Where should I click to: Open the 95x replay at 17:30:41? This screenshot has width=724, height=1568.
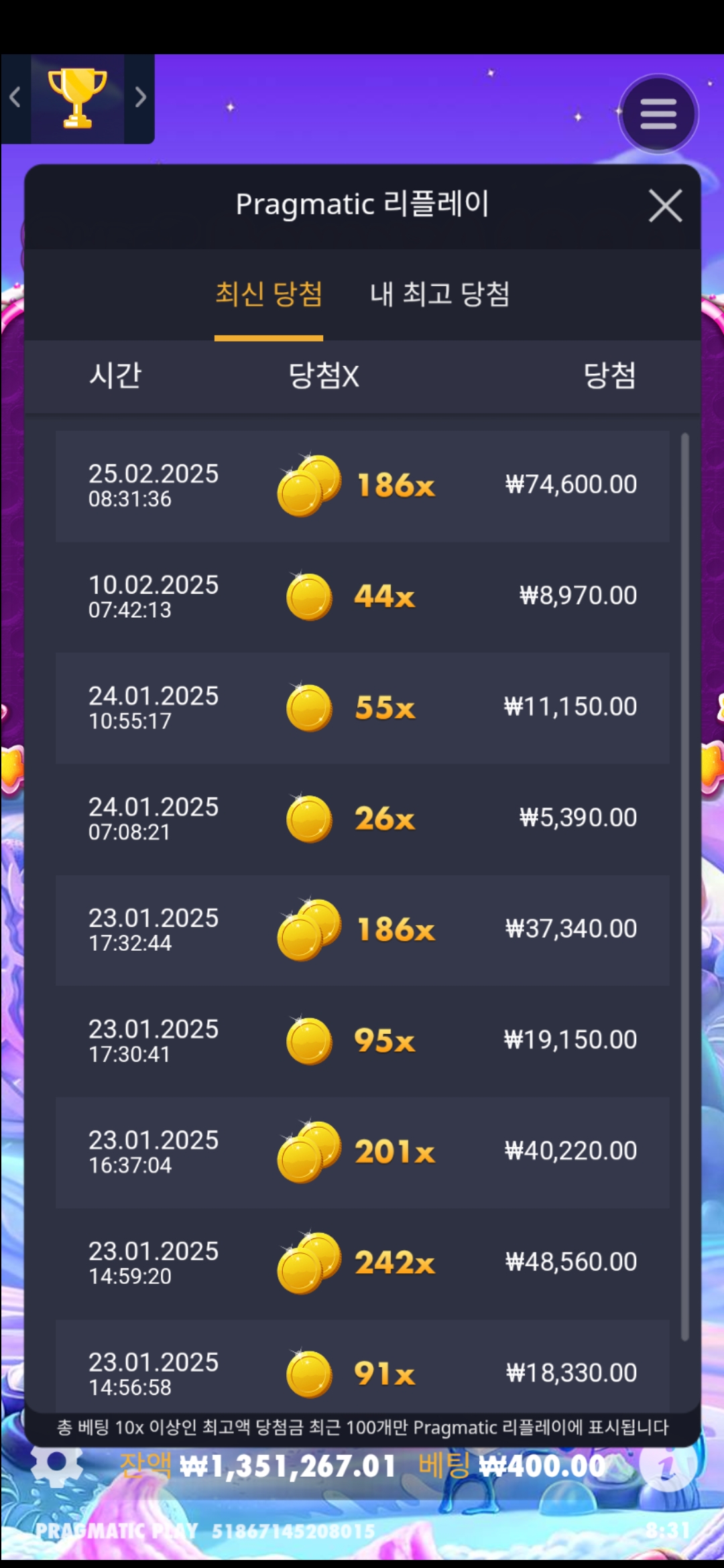[362, 1041]
